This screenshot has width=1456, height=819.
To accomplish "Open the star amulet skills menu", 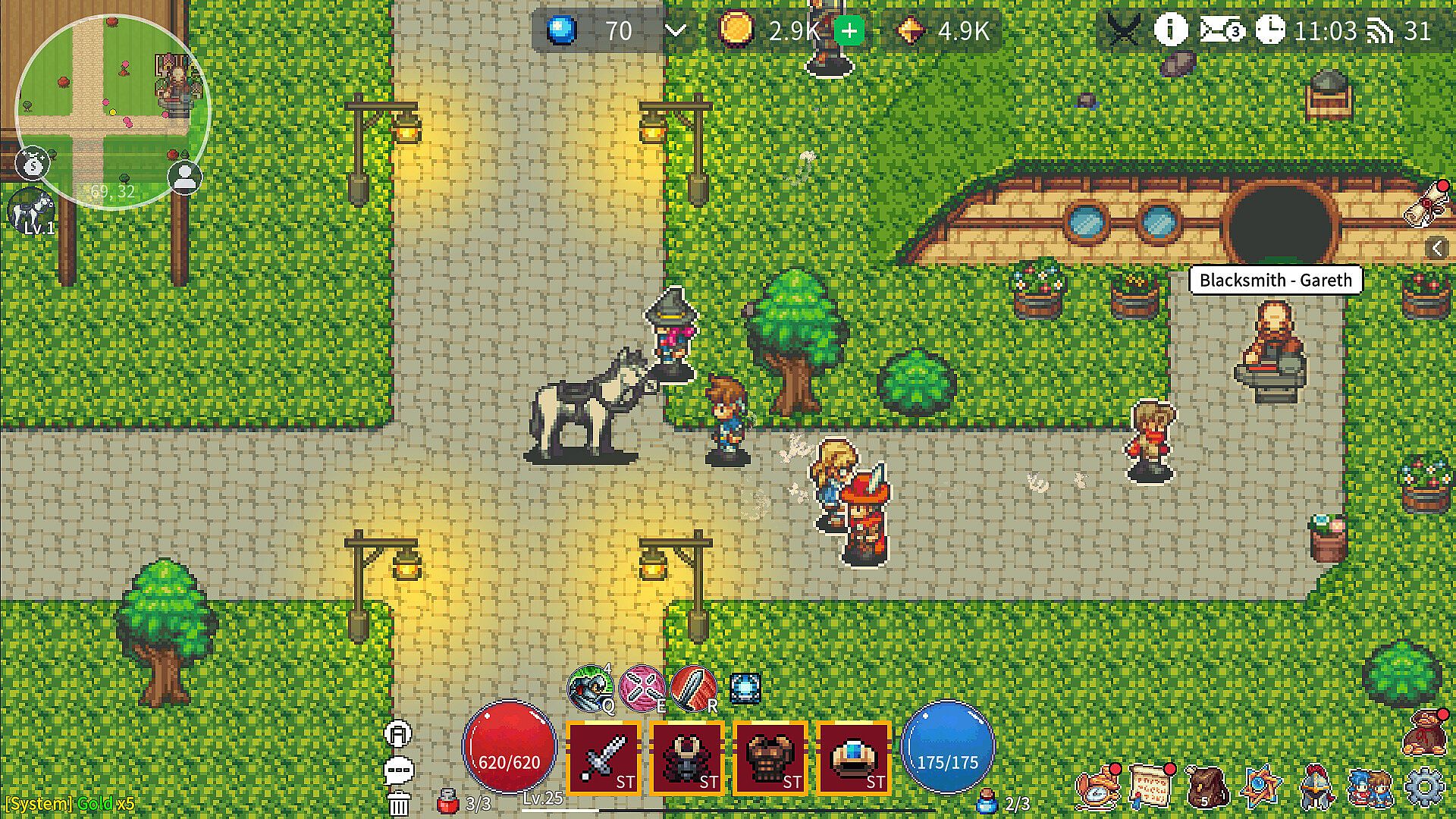I will pos(1261,787).
